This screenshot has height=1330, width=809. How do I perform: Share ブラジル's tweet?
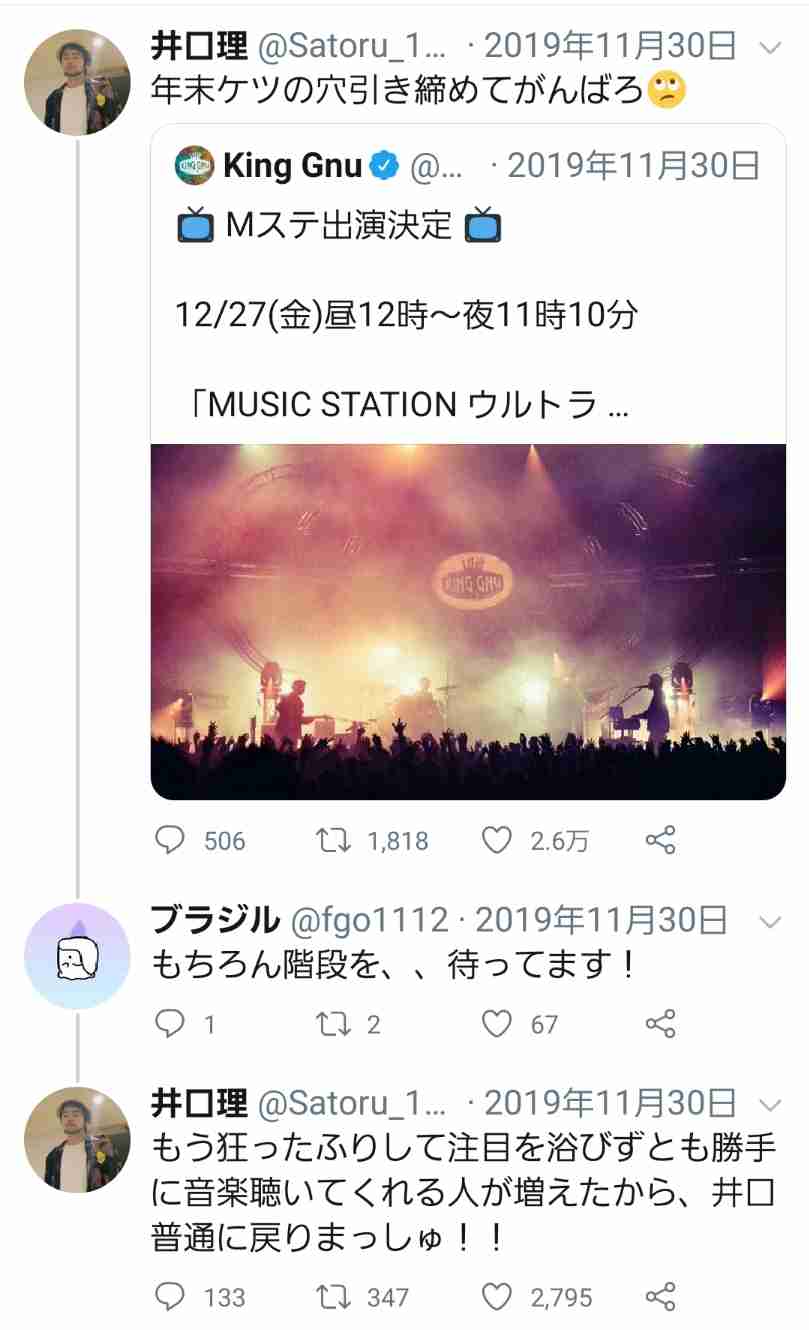tap(661, 1023)
